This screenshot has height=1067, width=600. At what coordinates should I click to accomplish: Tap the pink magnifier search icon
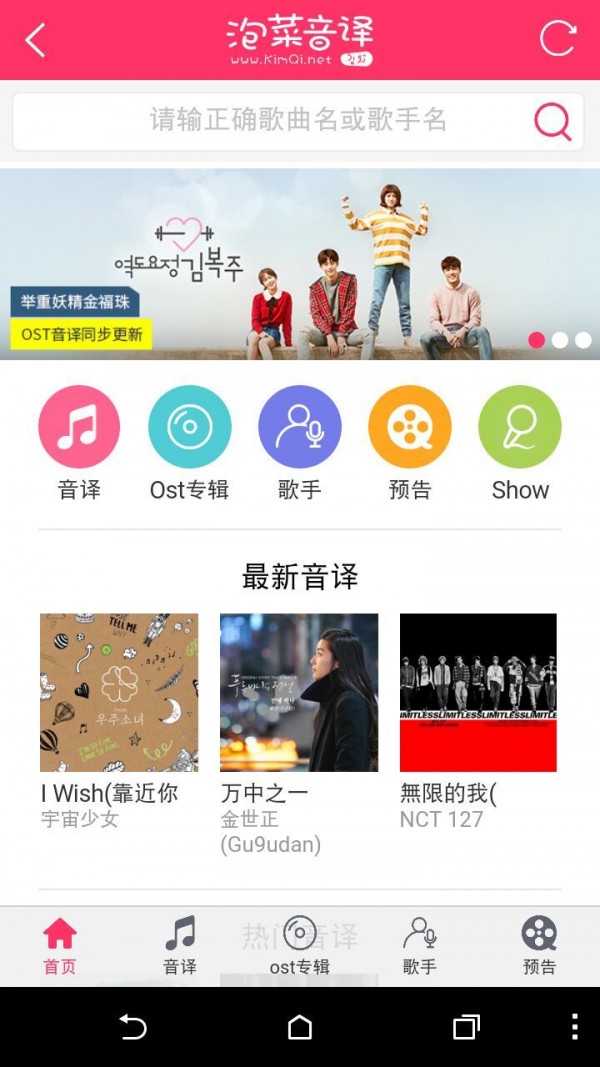pyautogui.click(x=552, y=121)
